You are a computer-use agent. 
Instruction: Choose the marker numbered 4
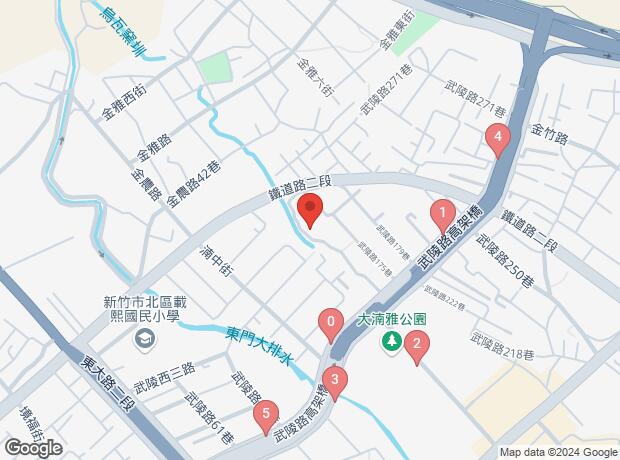tap(497, 140)
